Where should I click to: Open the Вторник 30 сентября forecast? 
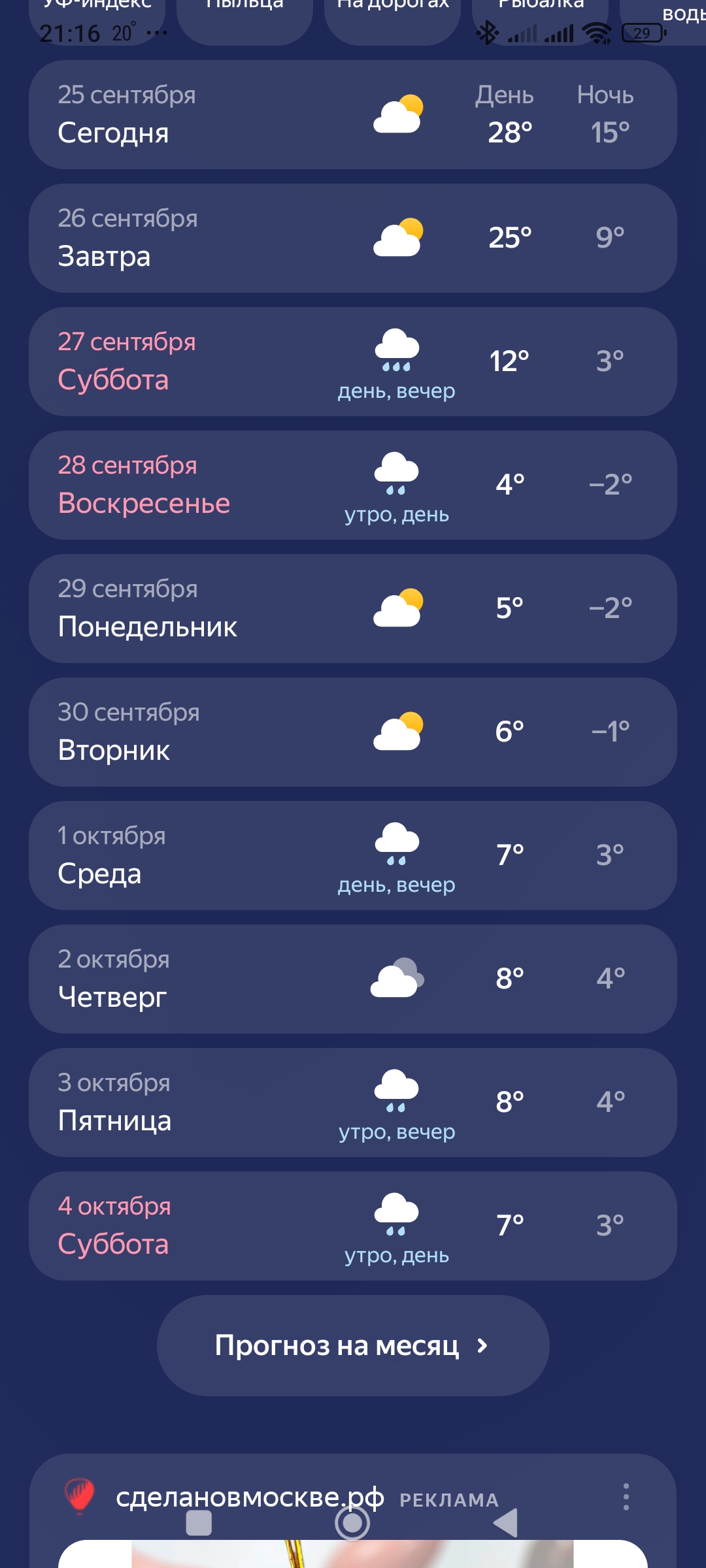pyautogui.click(x=353, y=732)
